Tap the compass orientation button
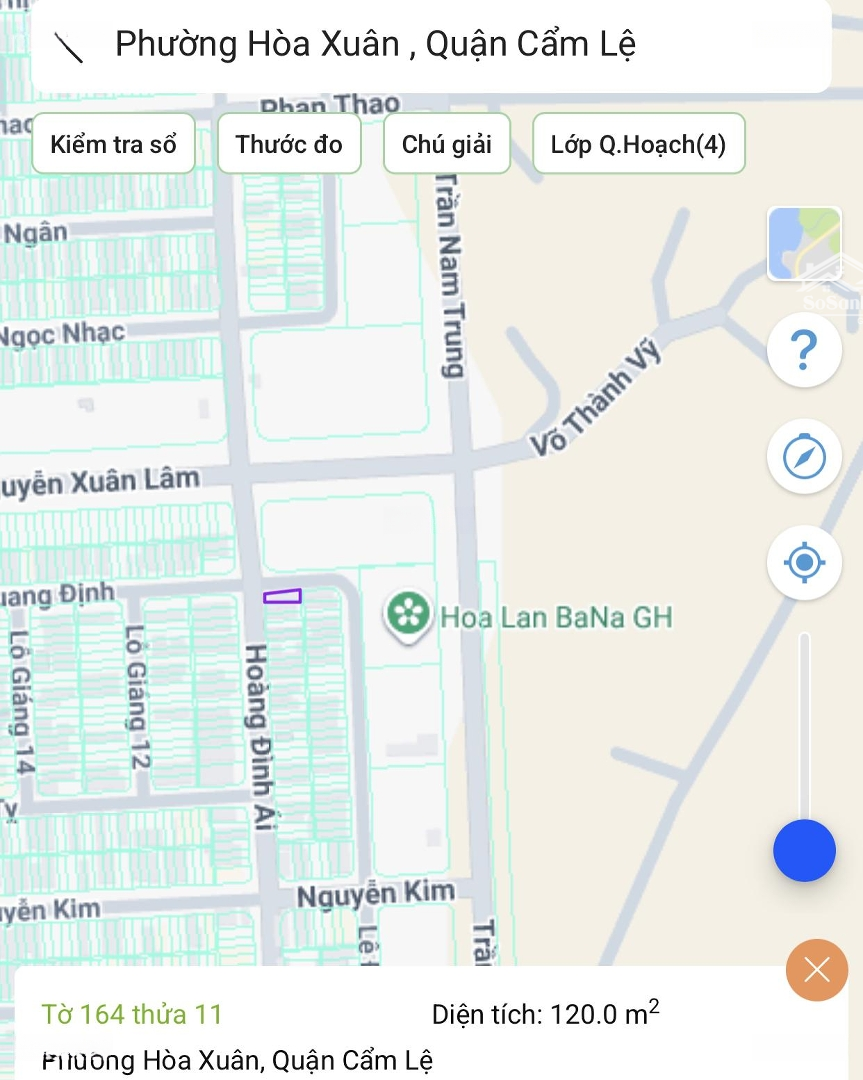This screenshot has width=863, height=1080. pyautogui.click(x=804, y=458)
